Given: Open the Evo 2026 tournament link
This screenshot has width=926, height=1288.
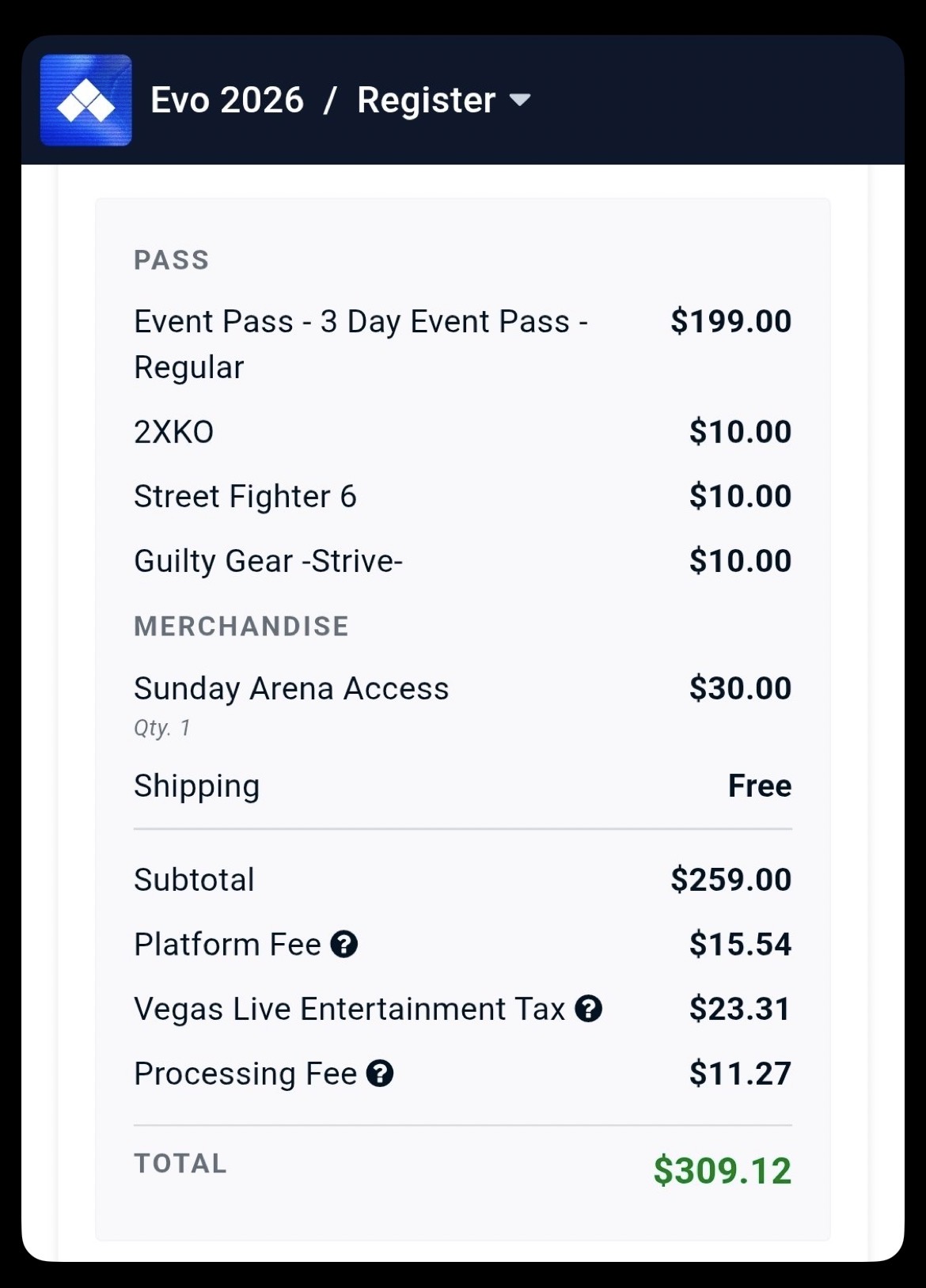Looking at the screenshot, I should tap(227, 100).
